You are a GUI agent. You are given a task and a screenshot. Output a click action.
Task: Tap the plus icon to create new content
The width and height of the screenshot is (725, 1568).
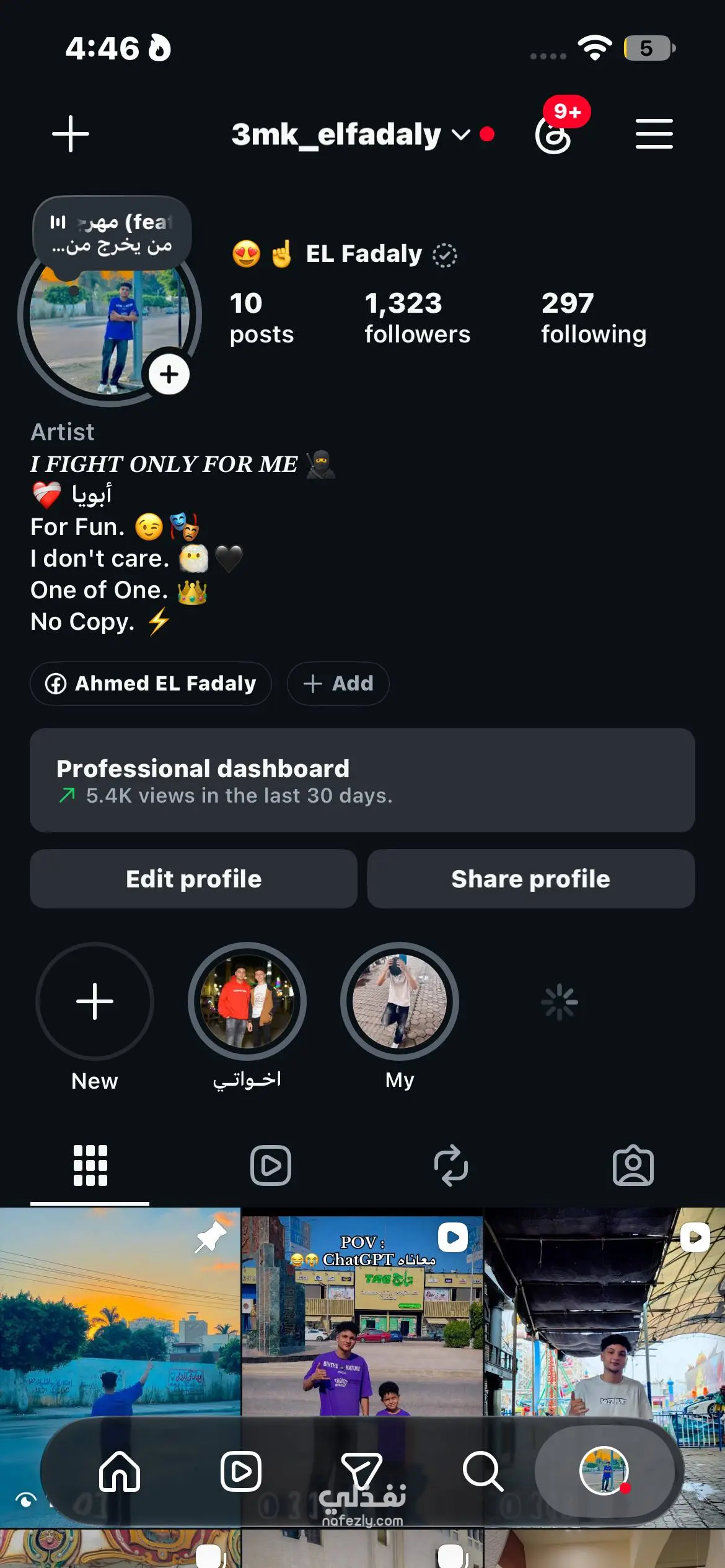pos(70,134)
